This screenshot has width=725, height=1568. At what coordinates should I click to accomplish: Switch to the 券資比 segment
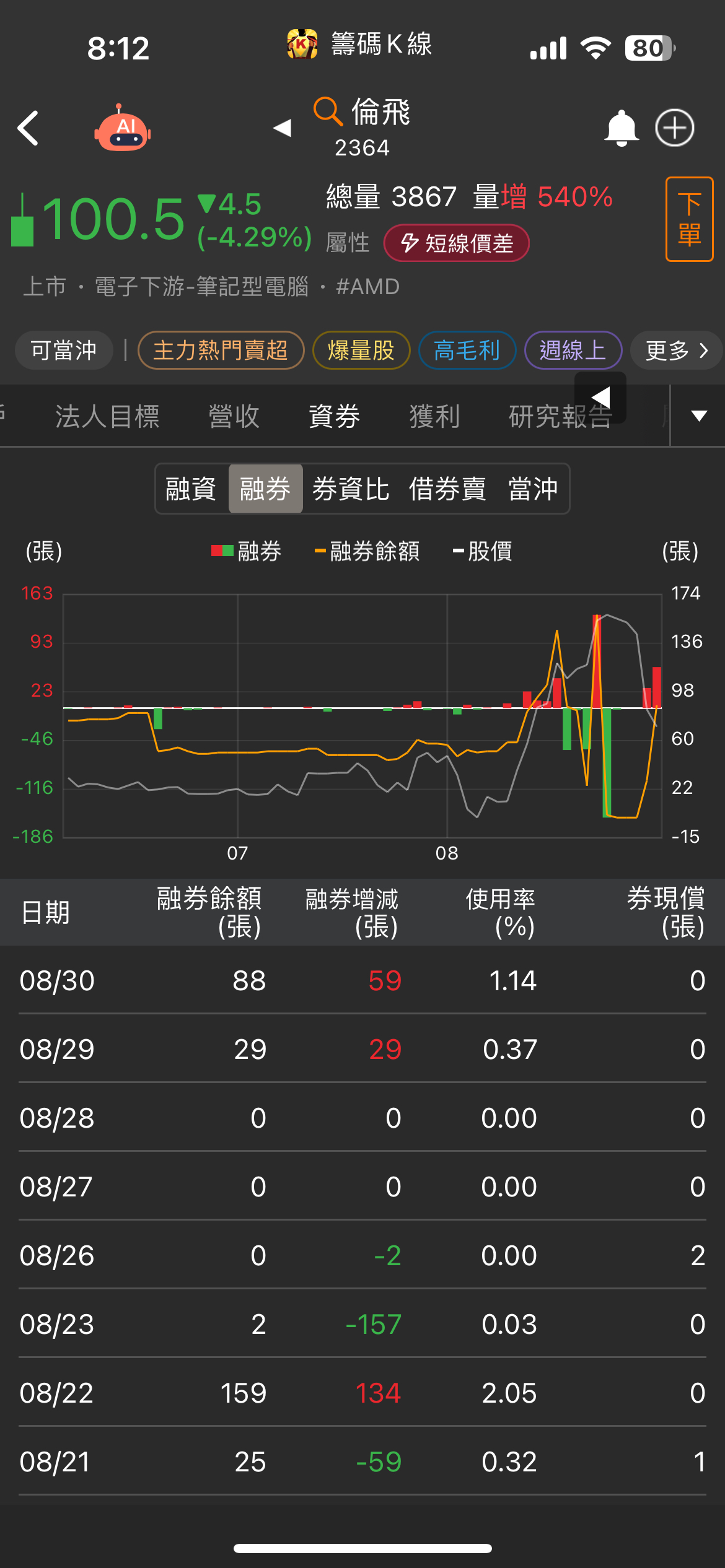pyautogui.click(x=351, y=489)
